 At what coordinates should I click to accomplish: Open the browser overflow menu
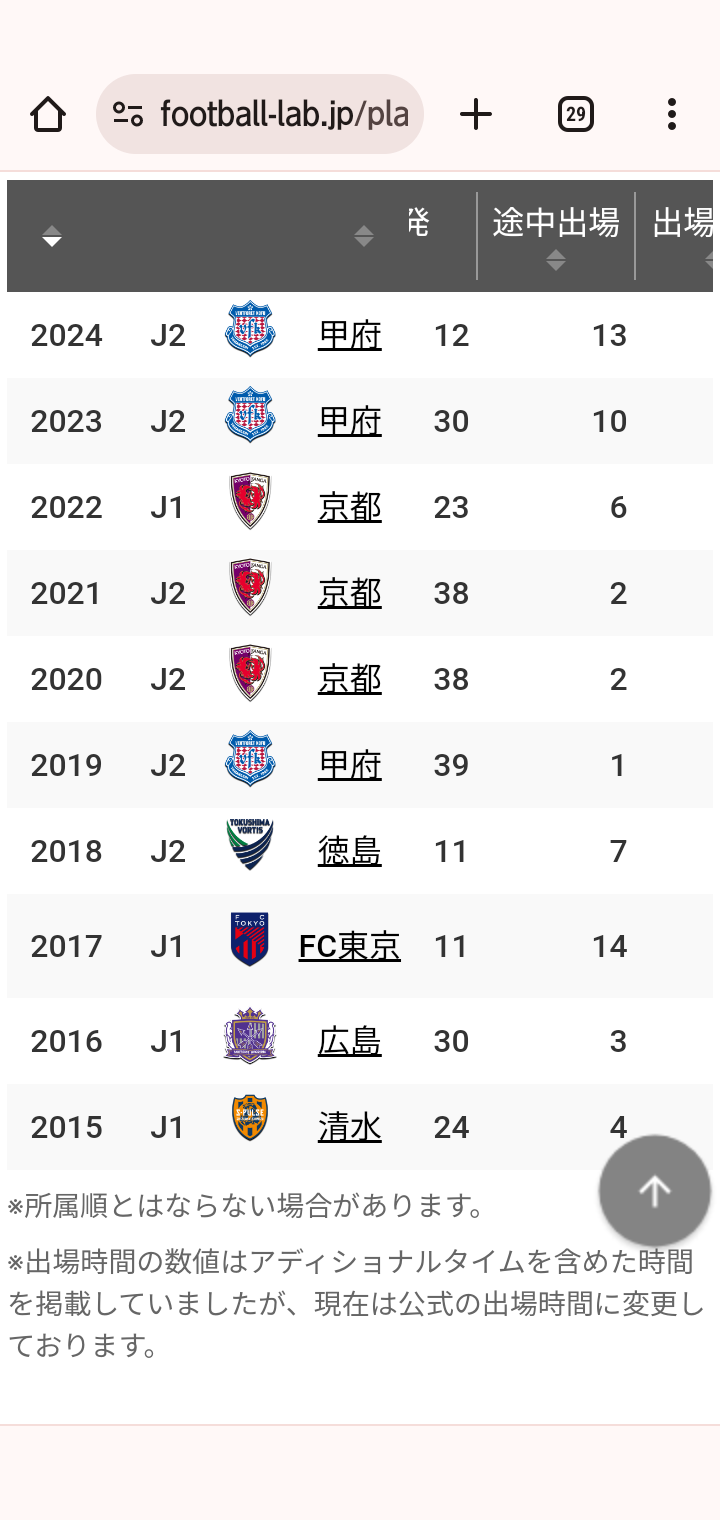click(x=672, y=115)
